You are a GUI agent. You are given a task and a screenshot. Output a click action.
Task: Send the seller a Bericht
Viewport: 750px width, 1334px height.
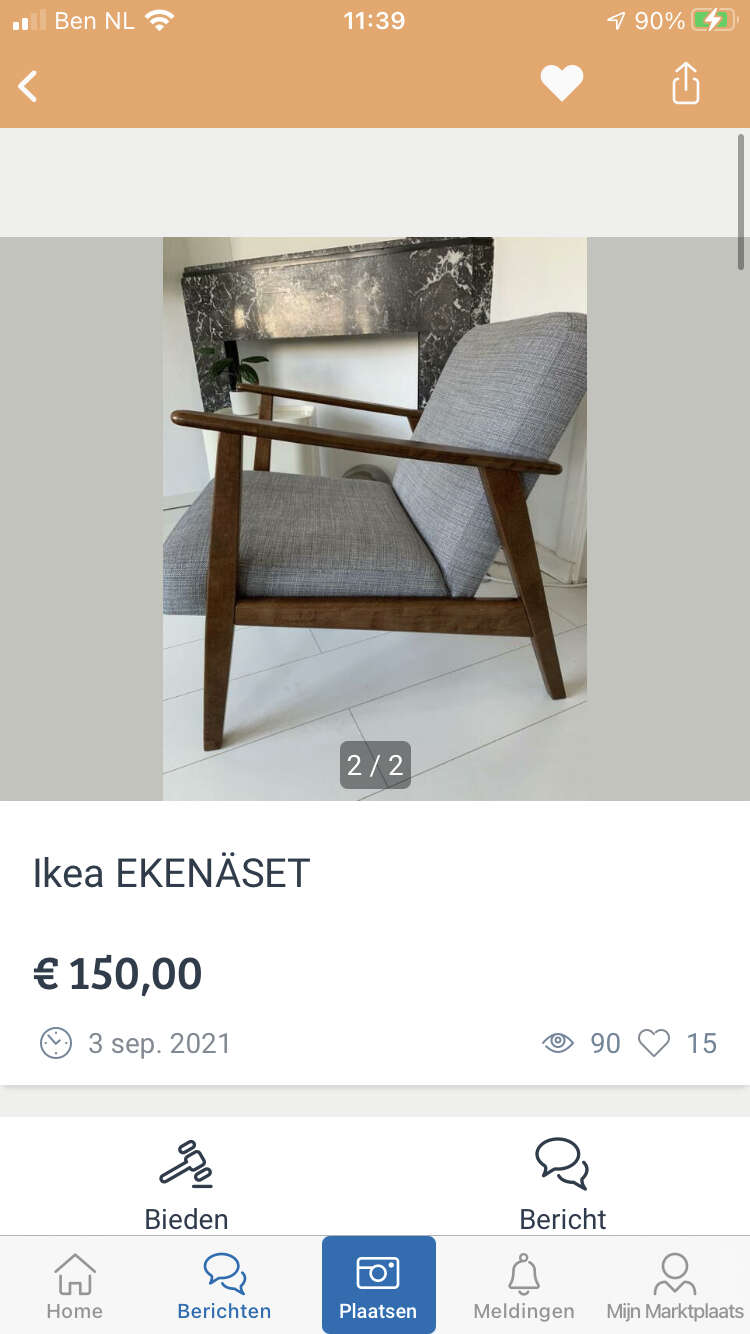562,1186
